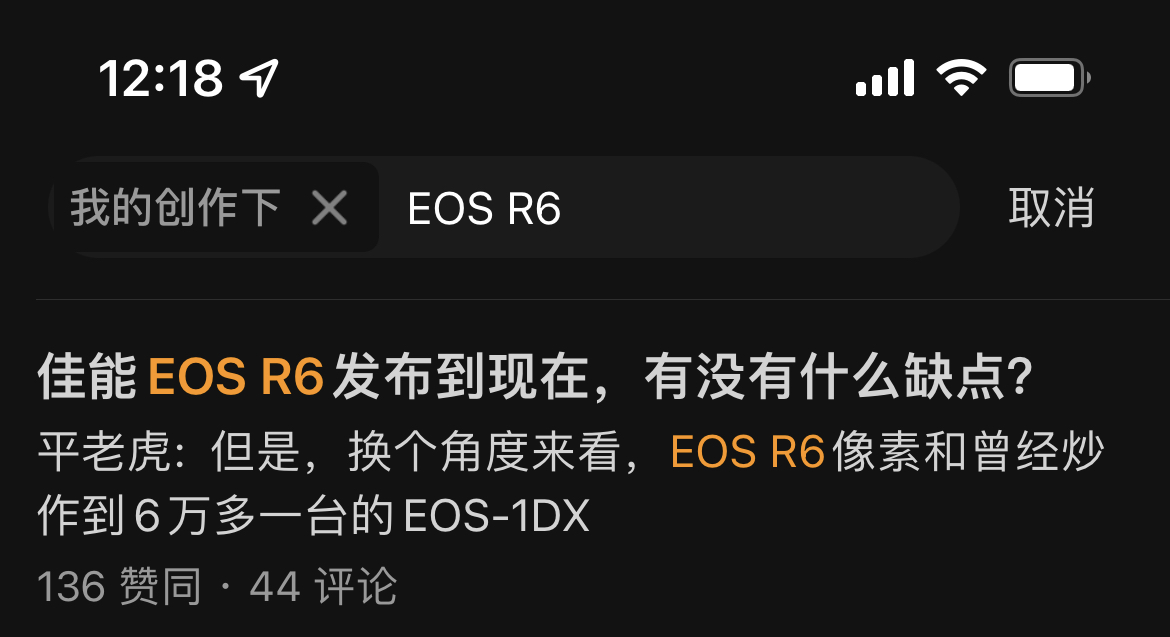Remove the 我的创作下 search filter
The image size is (1170, 637).
(x=328, y=208)
